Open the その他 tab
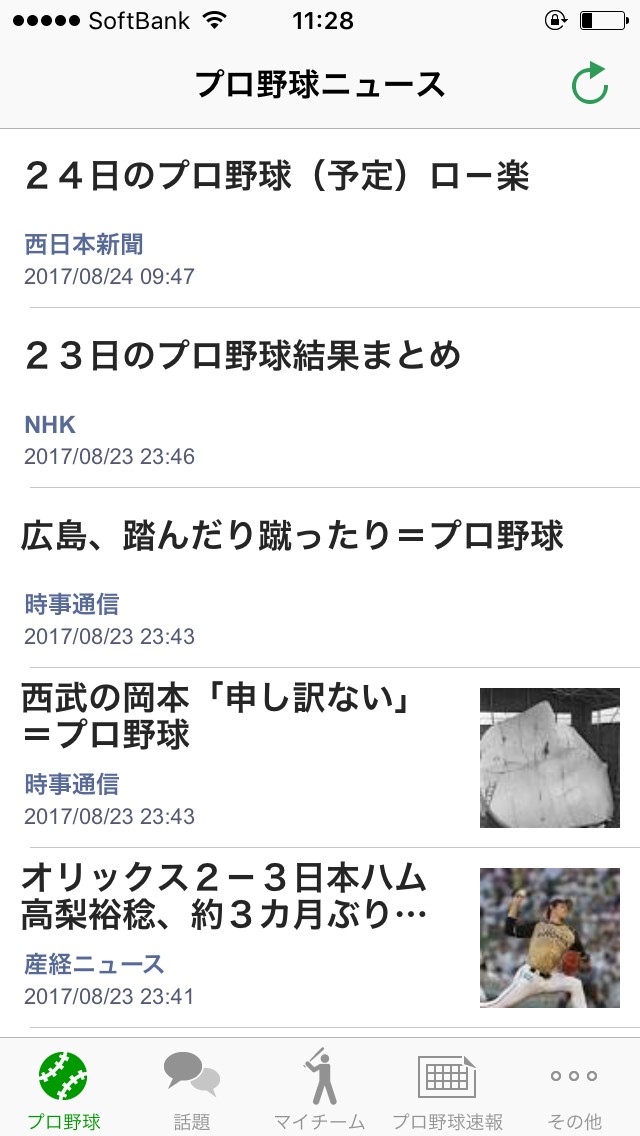The height and width of the screenshot is (1136, 640). [575, 1089]
